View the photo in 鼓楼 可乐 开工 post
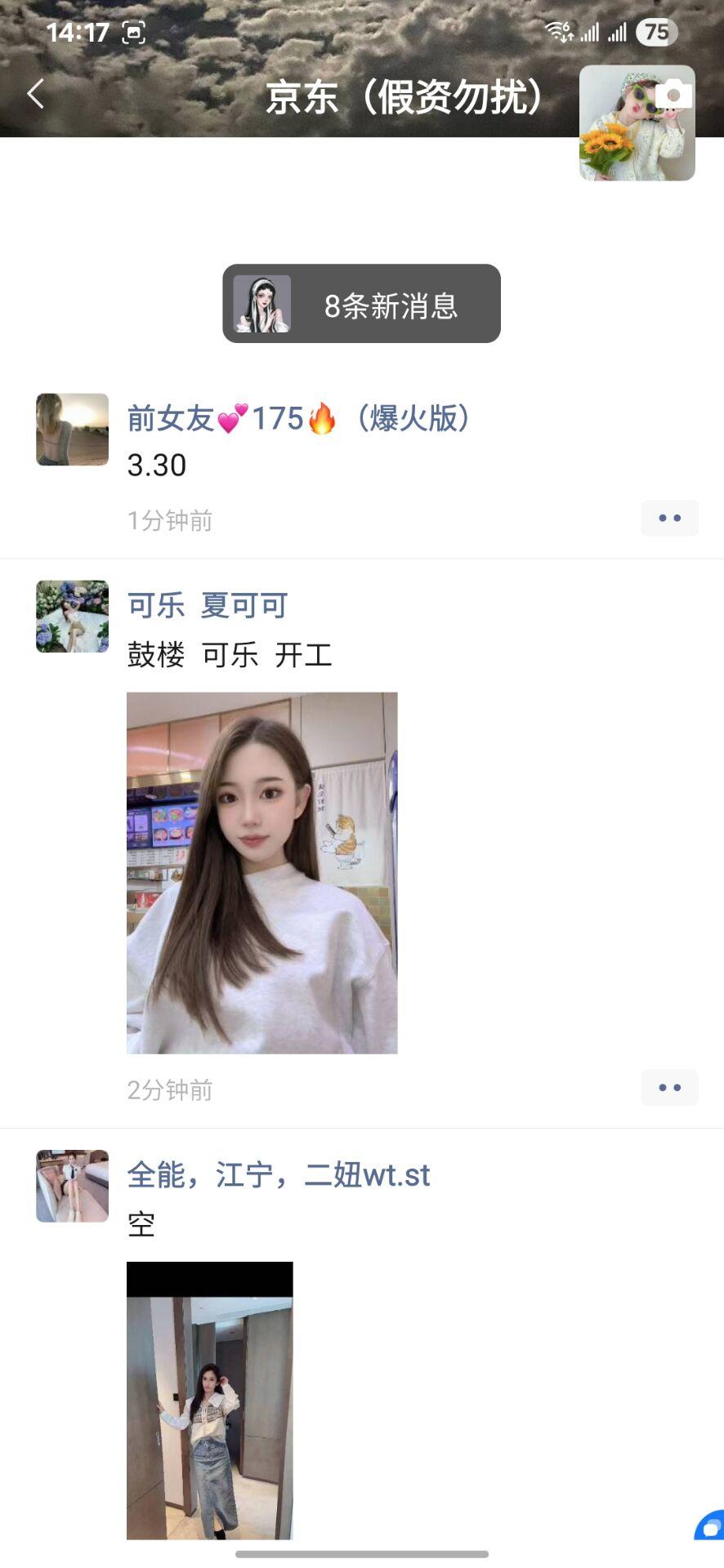The width and height of the screenshot is (724, 1568). [x=261, y=872]
